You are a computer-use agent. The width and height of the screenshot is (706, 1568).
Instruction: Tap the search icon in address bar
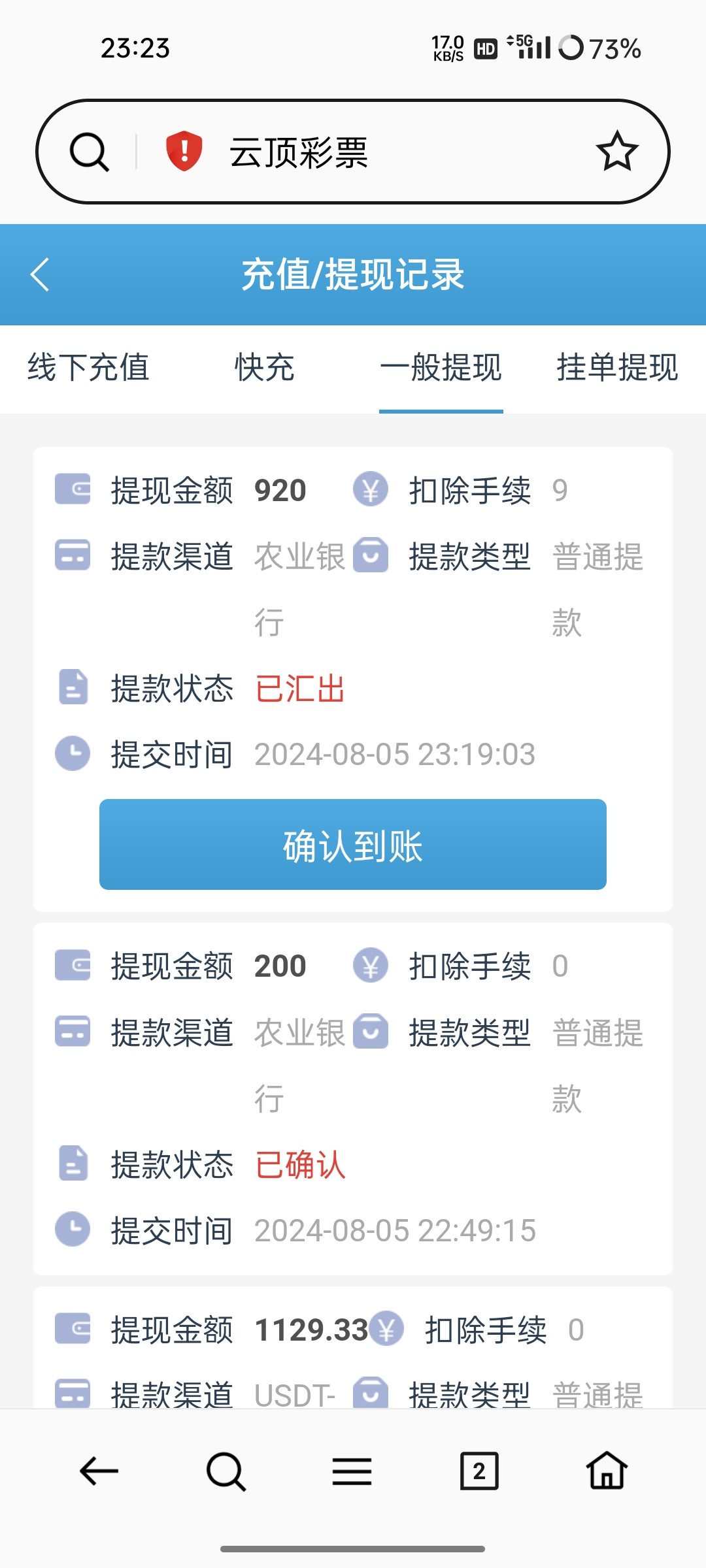pos(90,152)
